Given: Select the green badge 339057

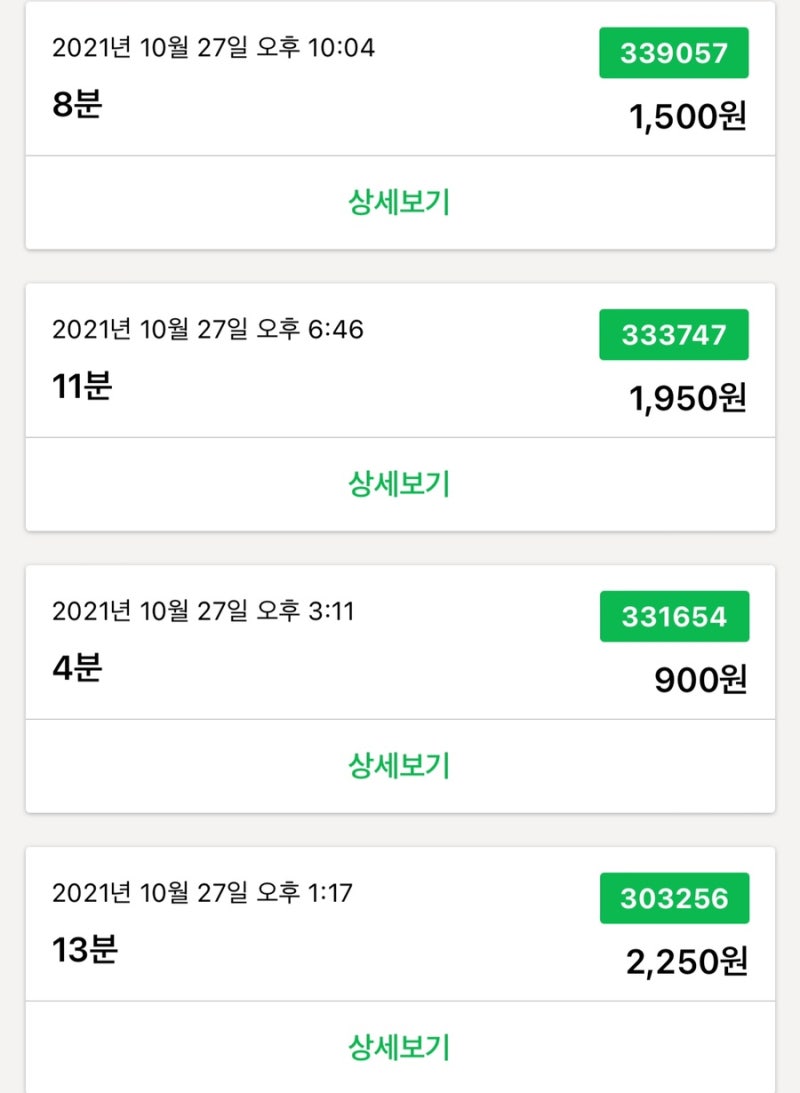Looking at the screenshot, I should click(x=673, y=54).
